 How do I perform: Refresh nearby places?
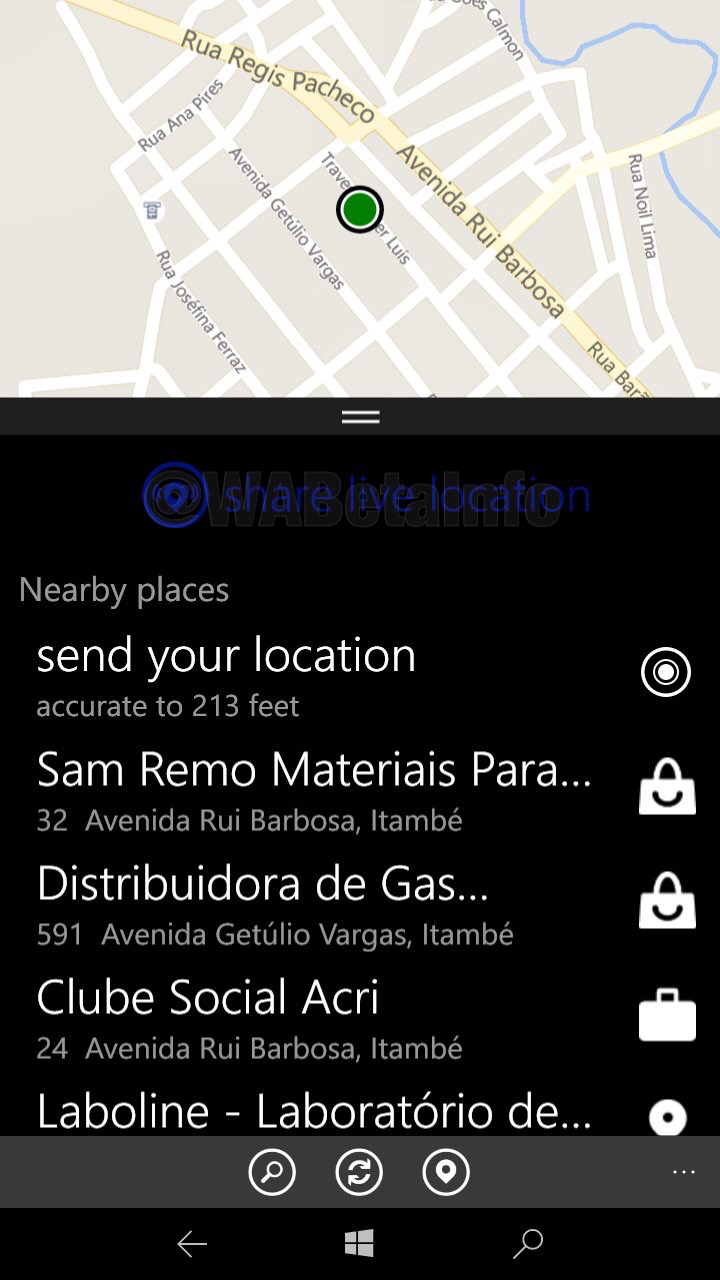[359, 1171]
